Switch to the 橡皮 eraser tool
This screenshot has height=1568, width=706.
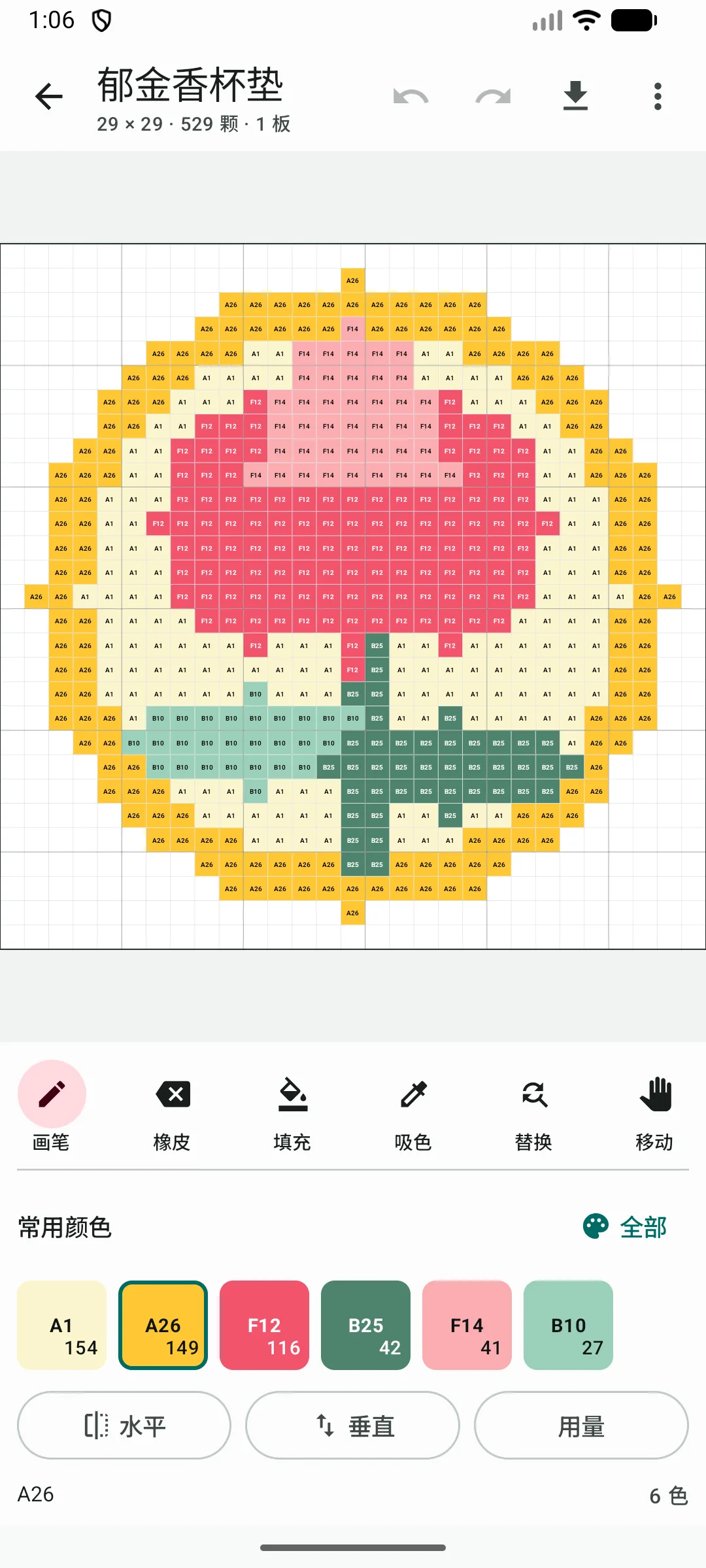click(173, 1107)
